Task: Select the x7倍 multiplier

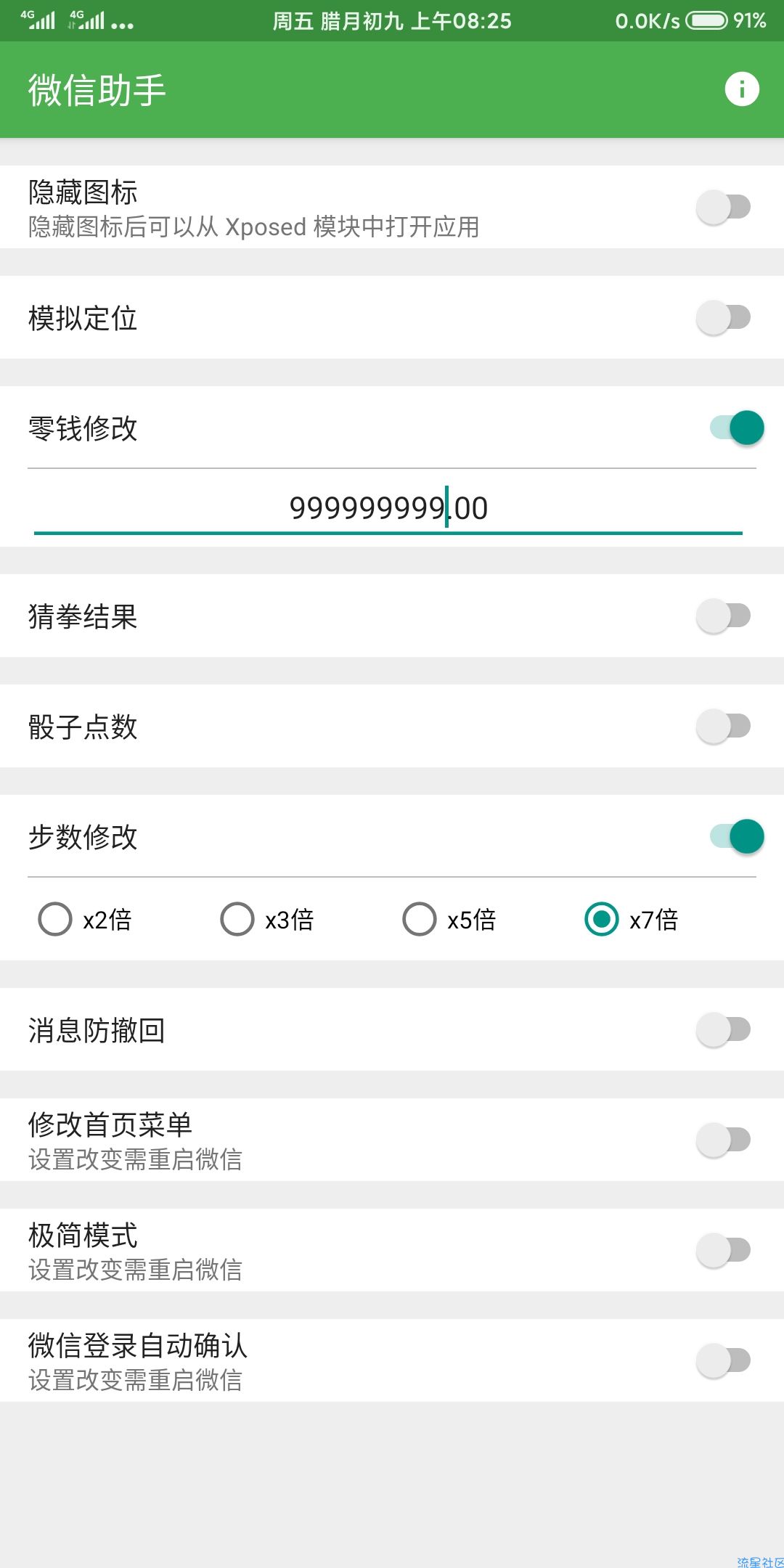Action: (602, 919)
